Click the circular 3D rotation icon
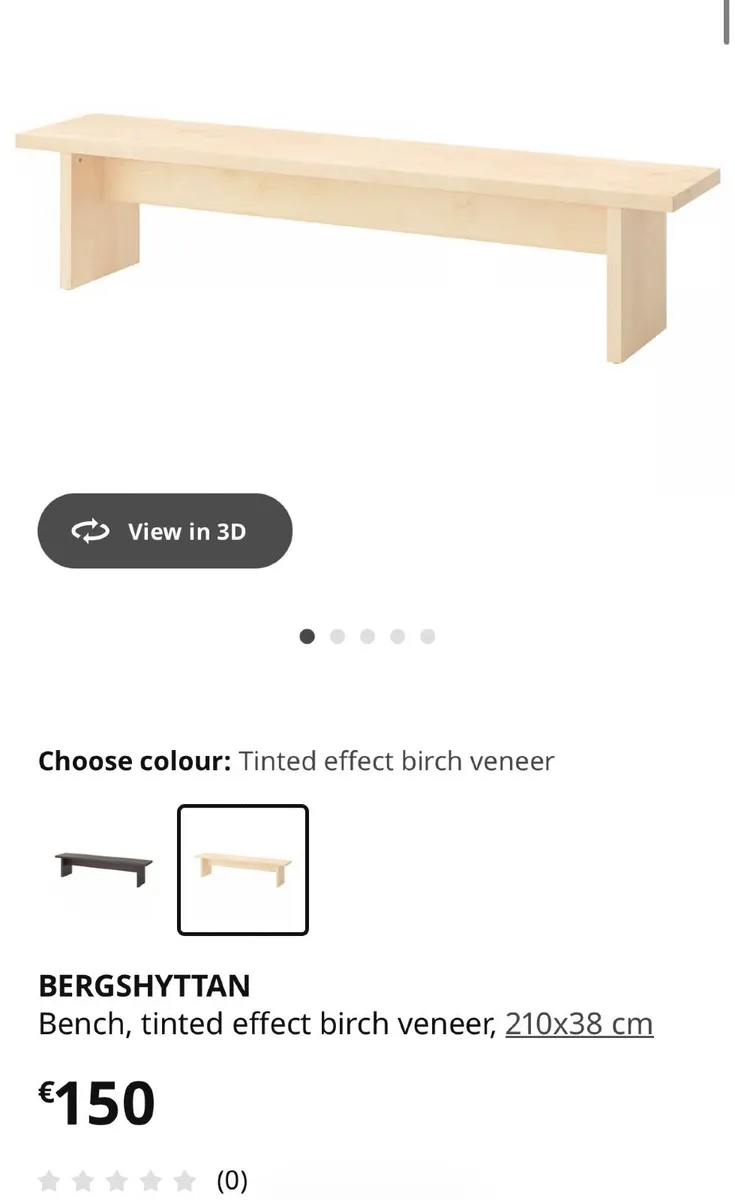 tap(90, 531)
